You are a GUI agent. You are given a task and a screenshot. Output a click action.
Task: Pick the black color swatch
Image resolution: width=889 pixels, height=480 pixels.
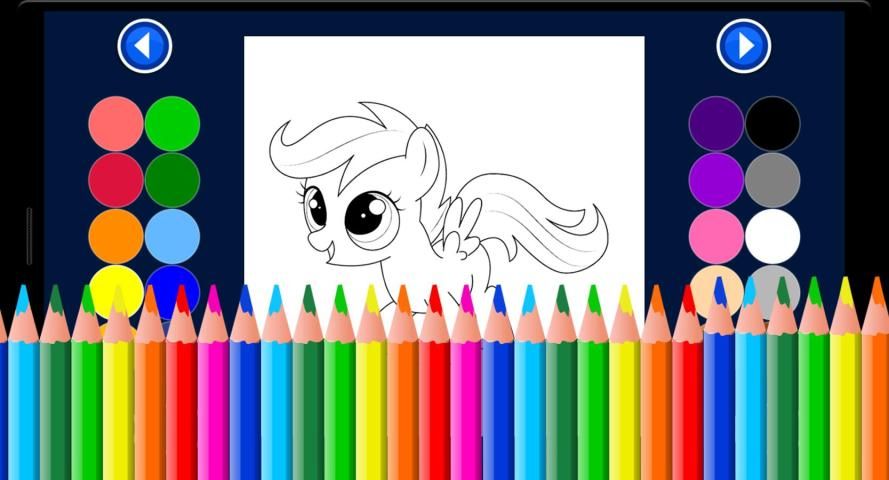point(772,124)
